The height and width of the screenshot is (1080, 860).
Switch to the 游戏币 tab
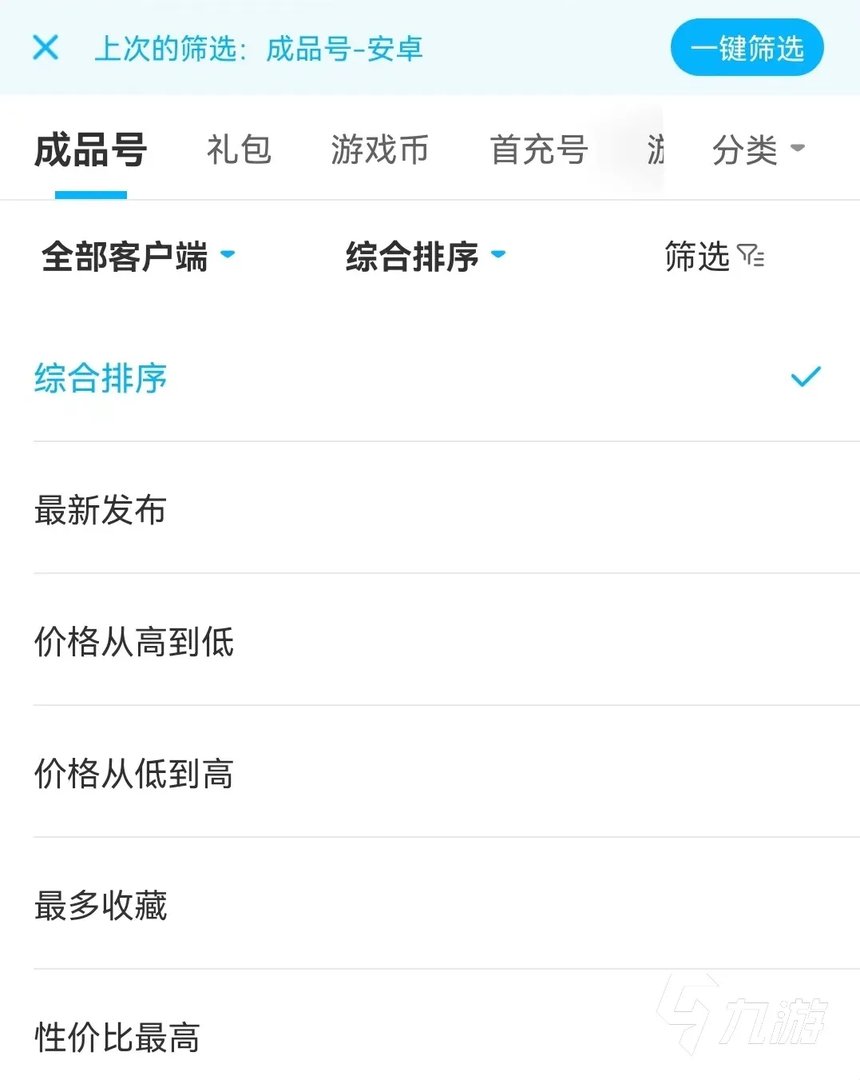[380, 150]
